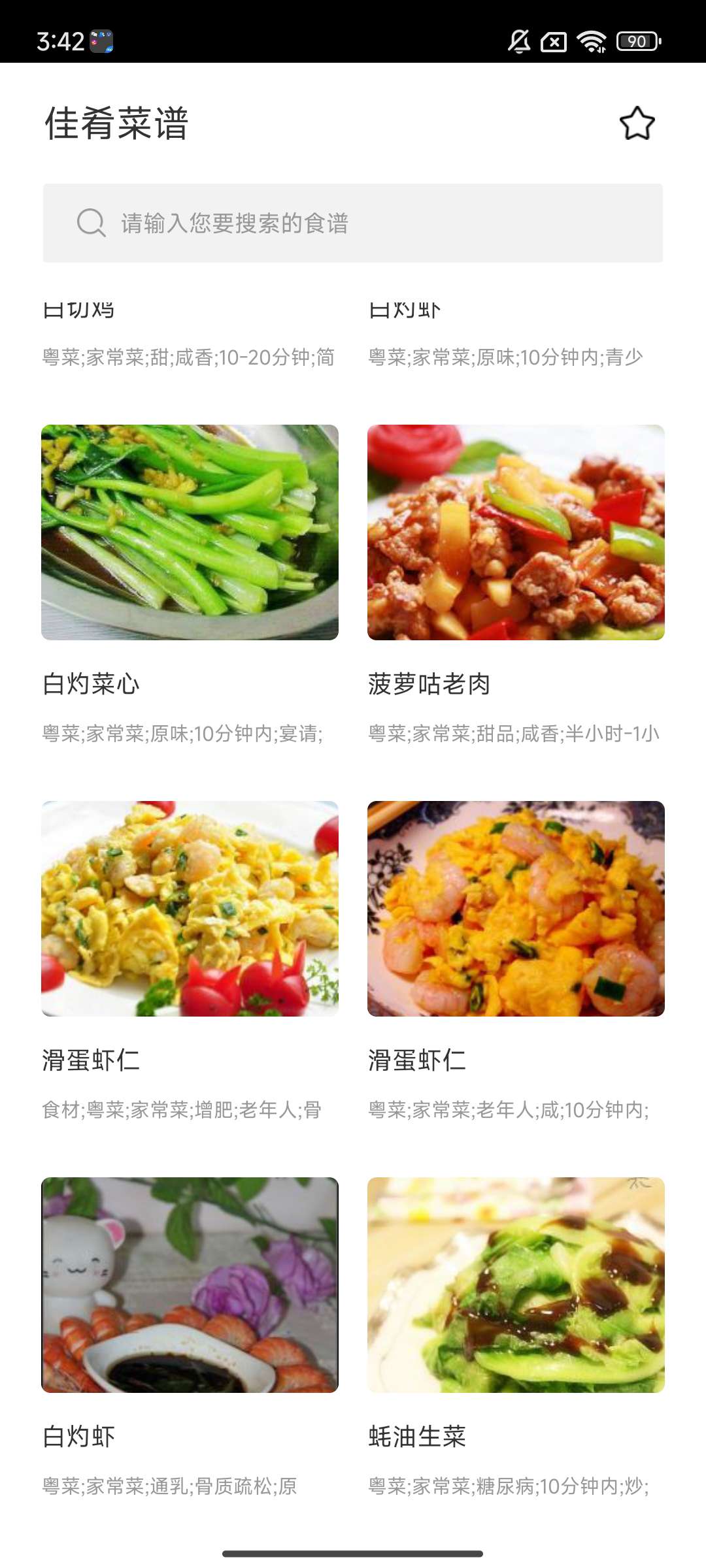Tap the recipe search box
The height and width of the screenshot is (1568, 706).
click(x=353, y=223)
